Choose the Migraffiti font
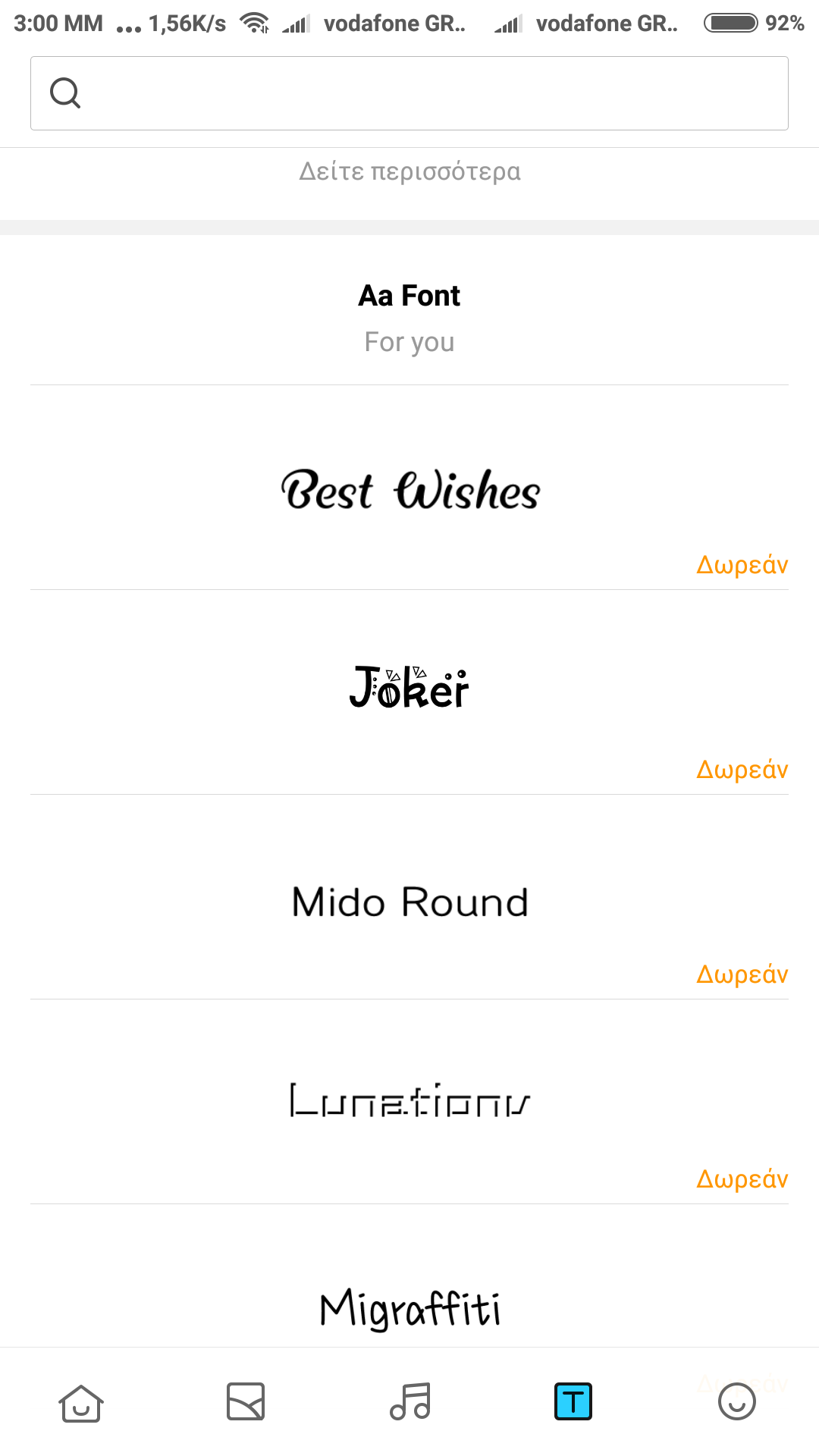This screenshot has width=819, height=1456. coord(409,1307)
